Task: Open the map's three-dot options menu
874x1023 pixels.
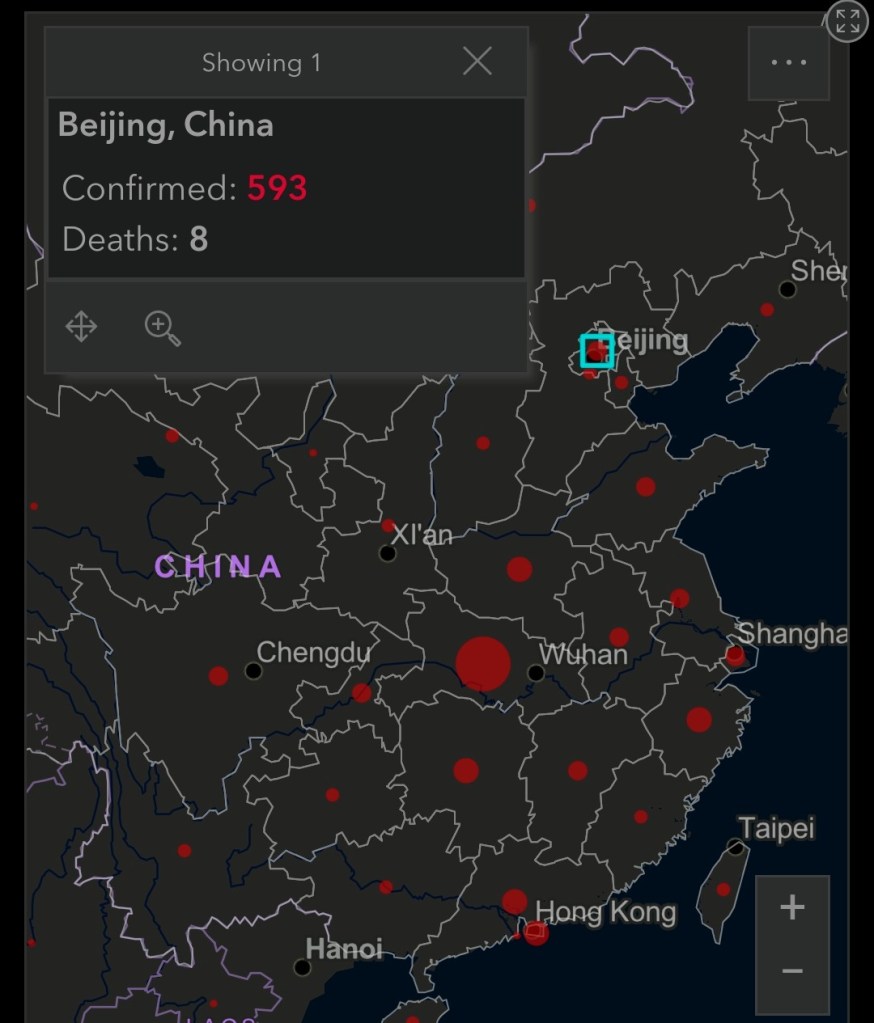Action: coord(788,63)
